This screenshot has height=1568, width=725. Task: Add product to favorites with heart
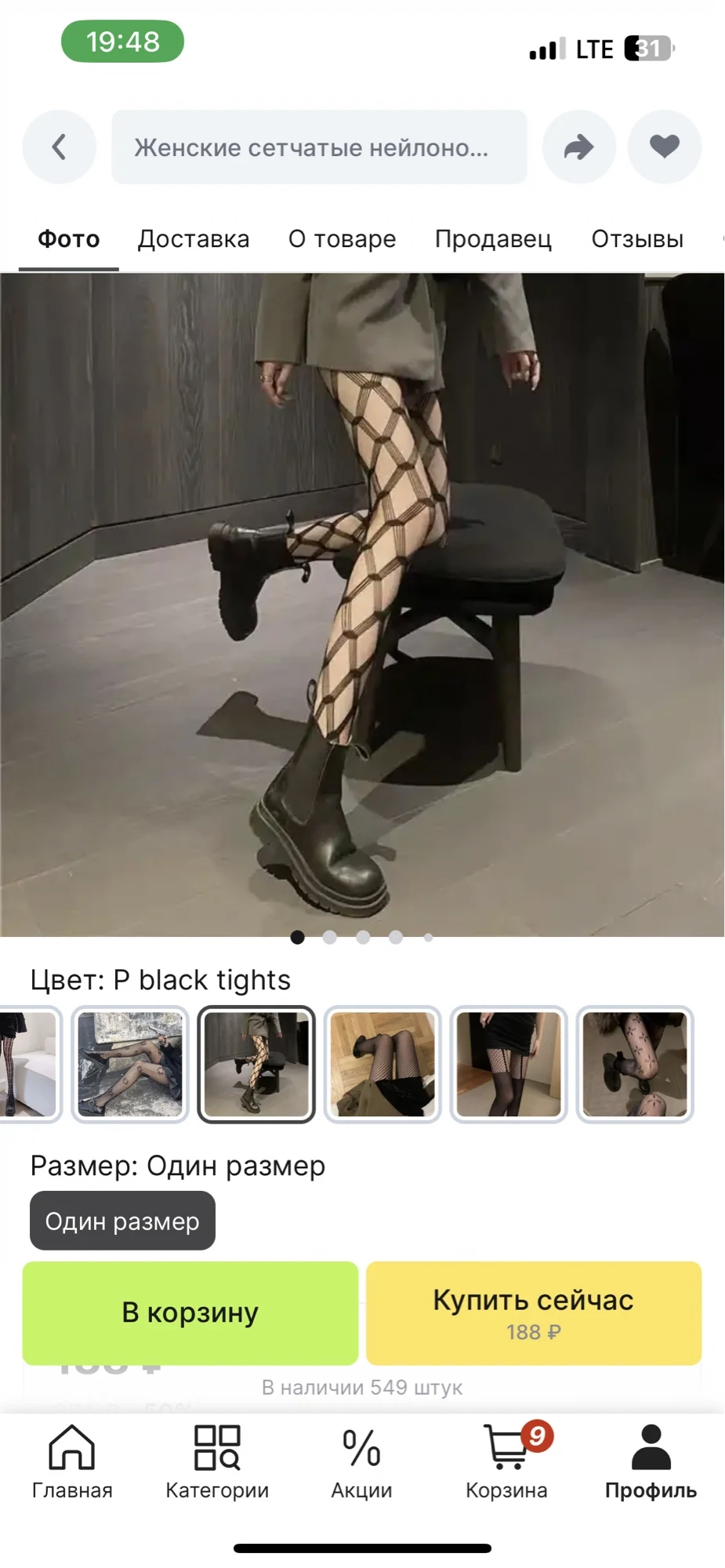pyautogui.click(x=665, y=147)
